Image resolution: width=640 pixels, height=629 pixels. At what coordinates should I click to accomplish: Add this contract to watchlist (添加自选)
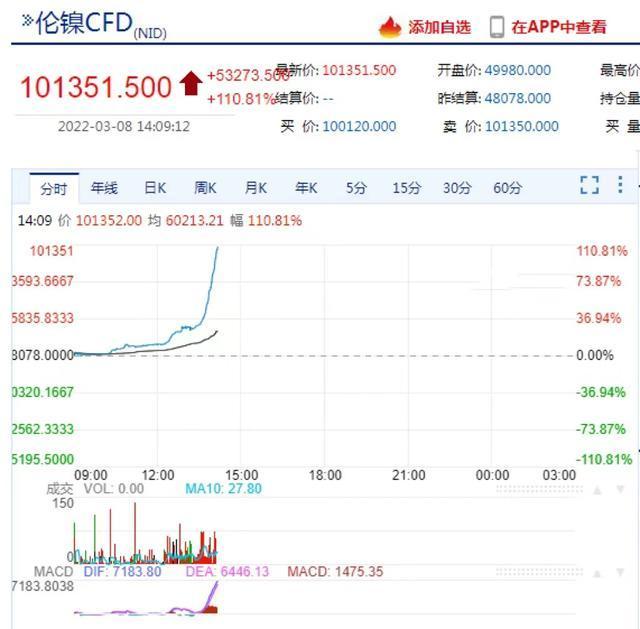(425, 27)
